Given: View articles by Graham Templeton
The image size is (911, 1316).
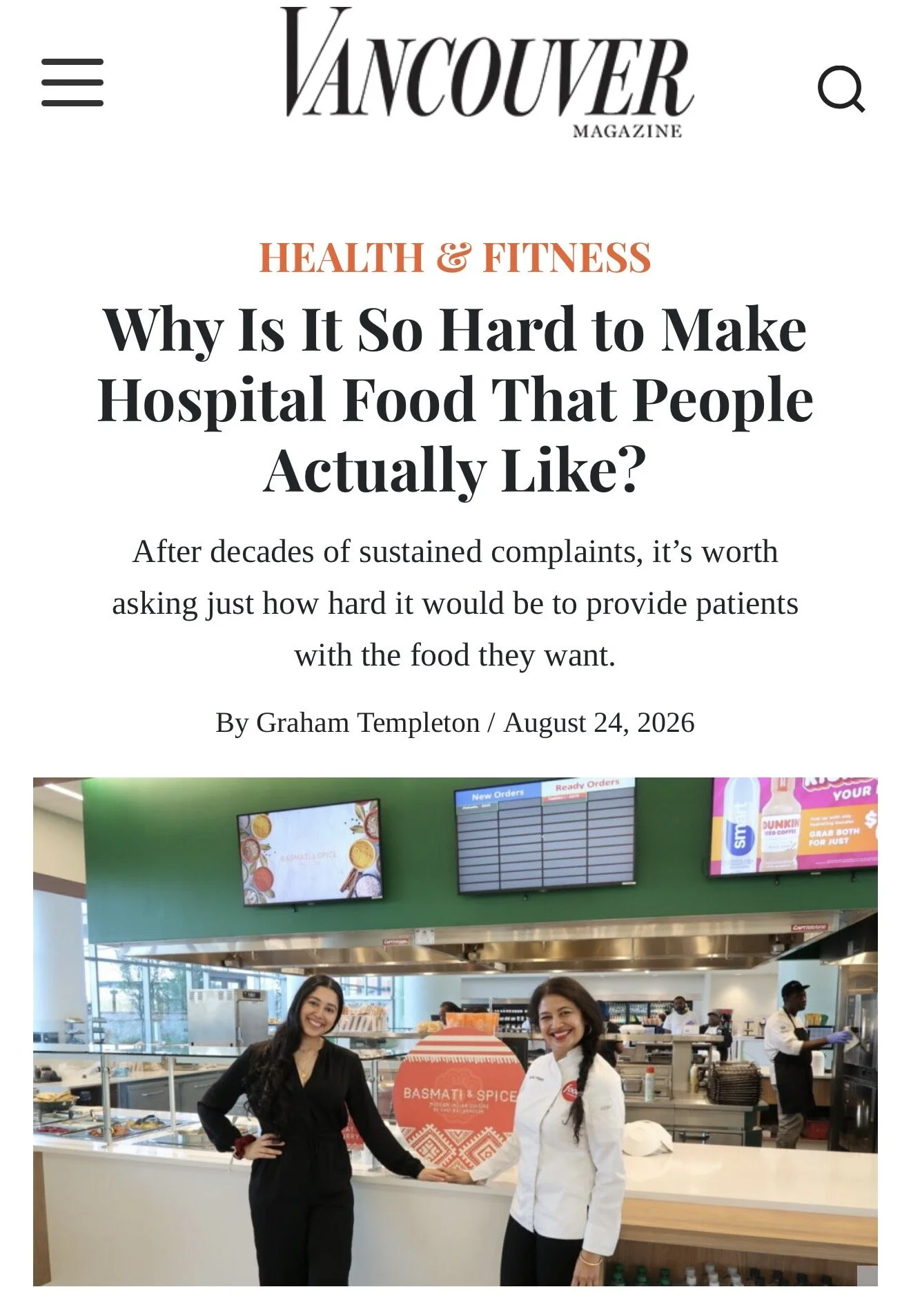Looking at the screenshot, I should pos(368,723).
